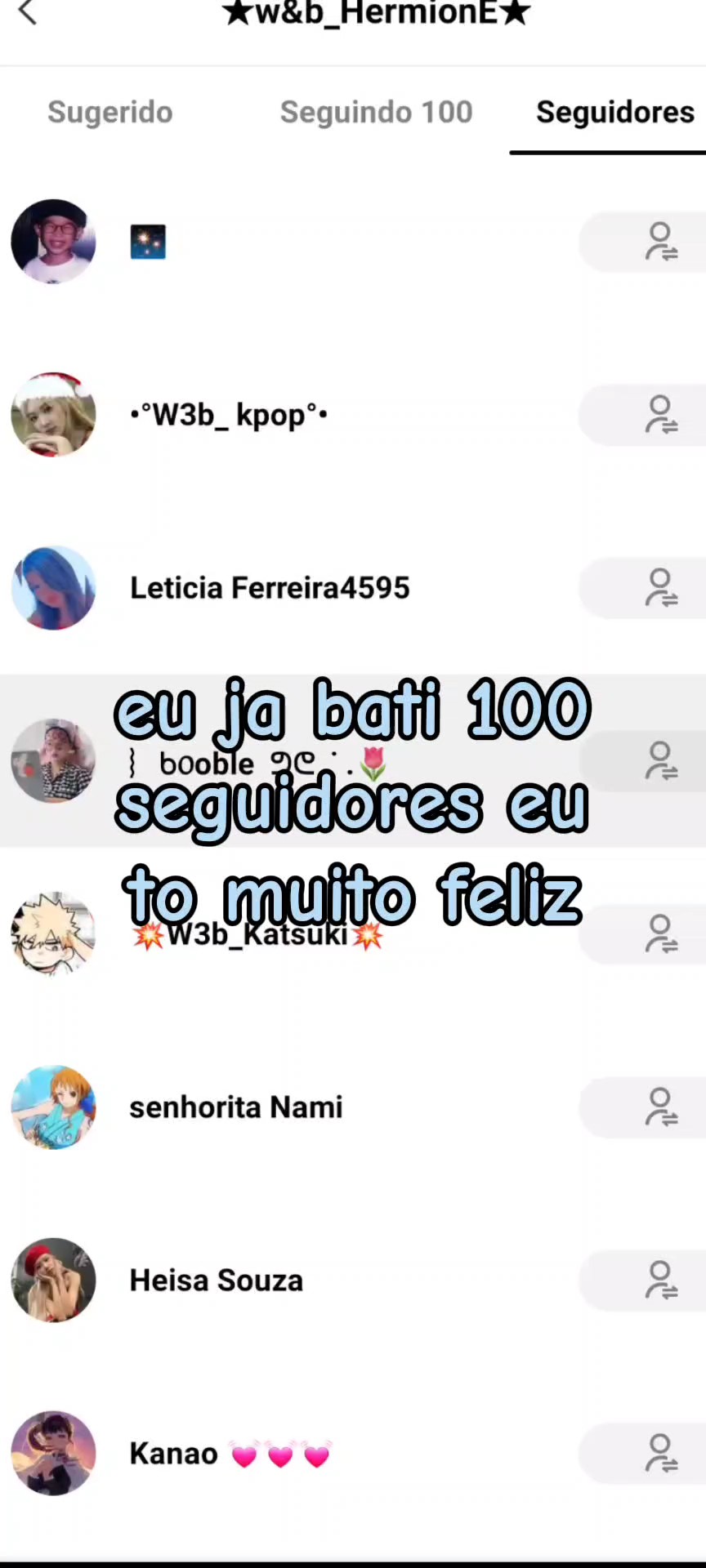706x1568 pixels.
Task: Follow back Heisa Souza
Action: 642,1281
